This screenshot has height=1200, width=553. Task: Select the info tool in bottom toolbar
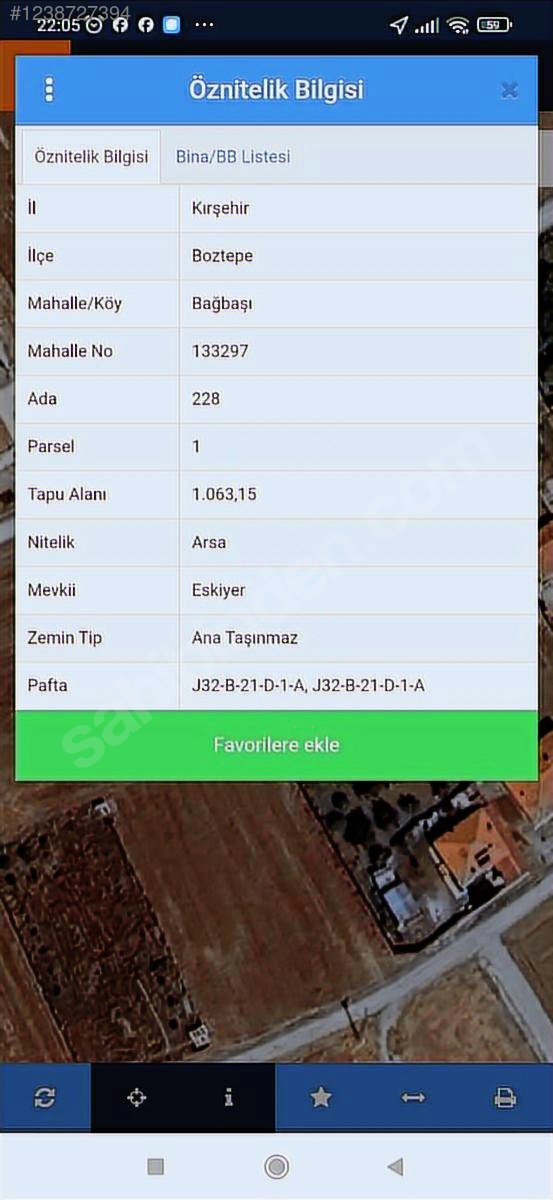pyautogui.click(x=229, y=1097)
